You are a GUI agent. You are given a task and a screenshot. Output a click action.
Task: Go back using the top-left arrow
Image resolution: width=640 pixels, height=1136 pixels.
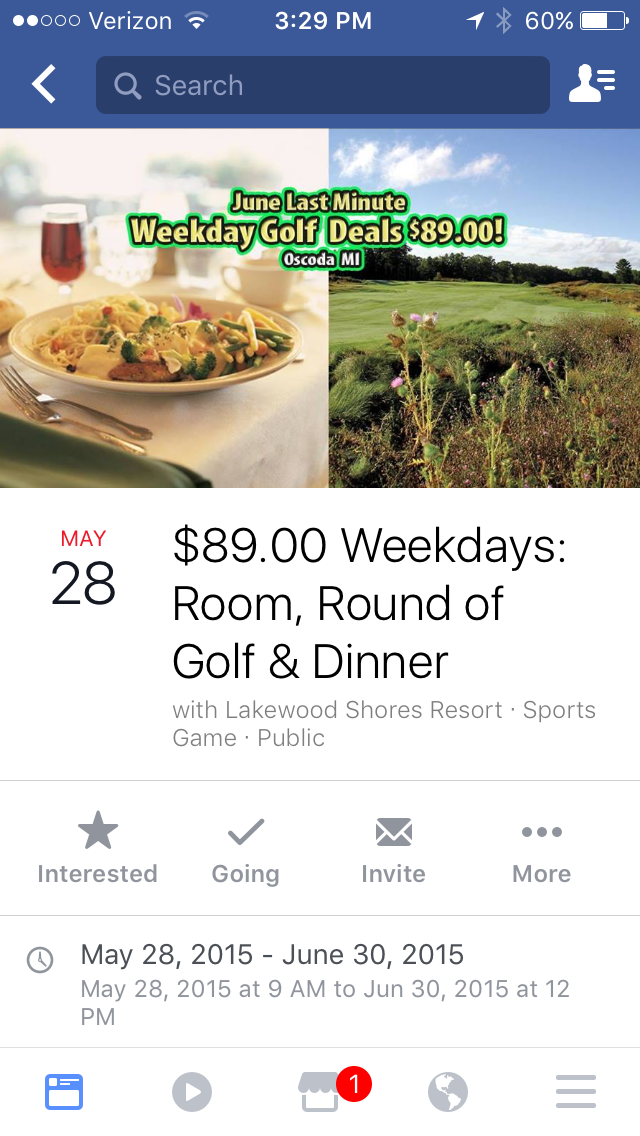tap(43, 85)
